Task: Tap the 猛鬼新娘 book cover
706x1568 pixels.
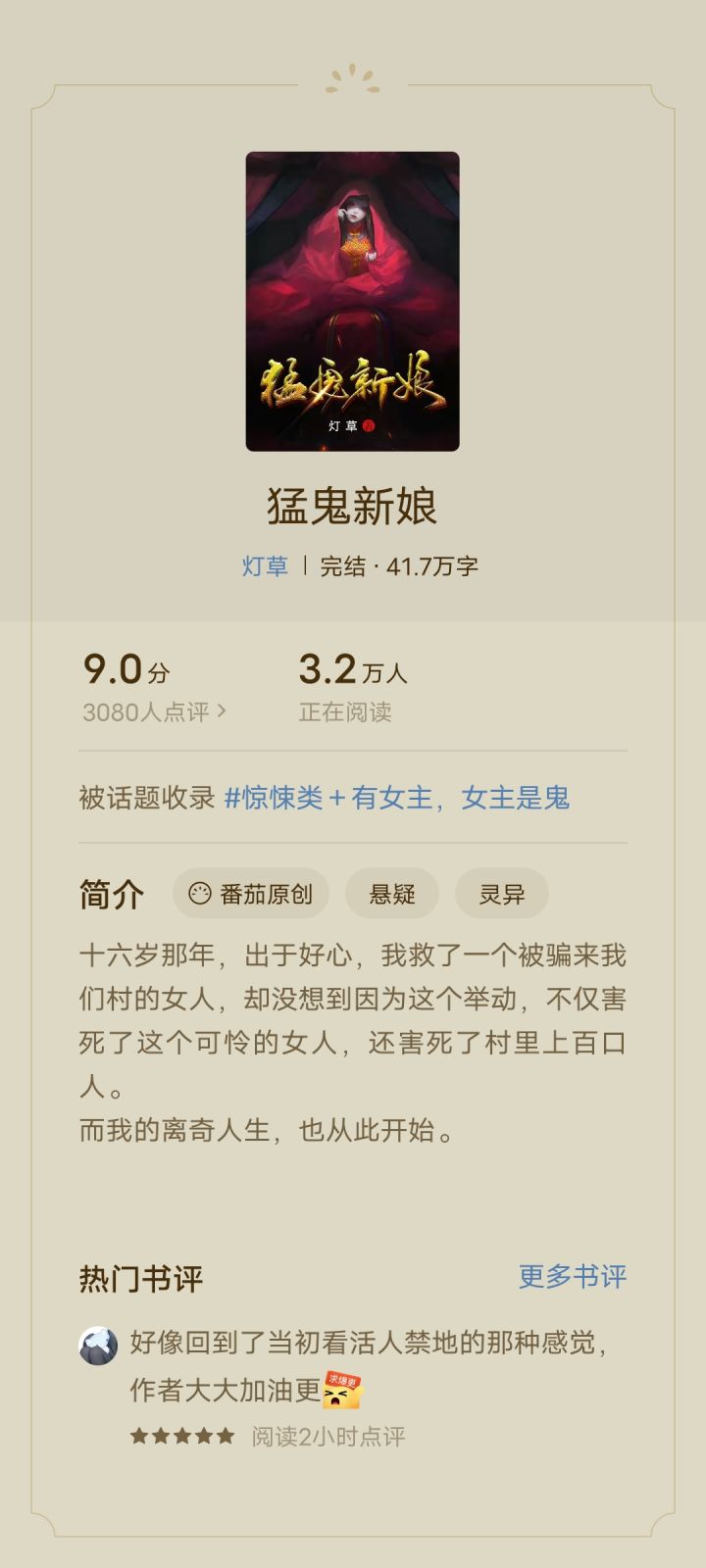Action: tap(353, 299)
